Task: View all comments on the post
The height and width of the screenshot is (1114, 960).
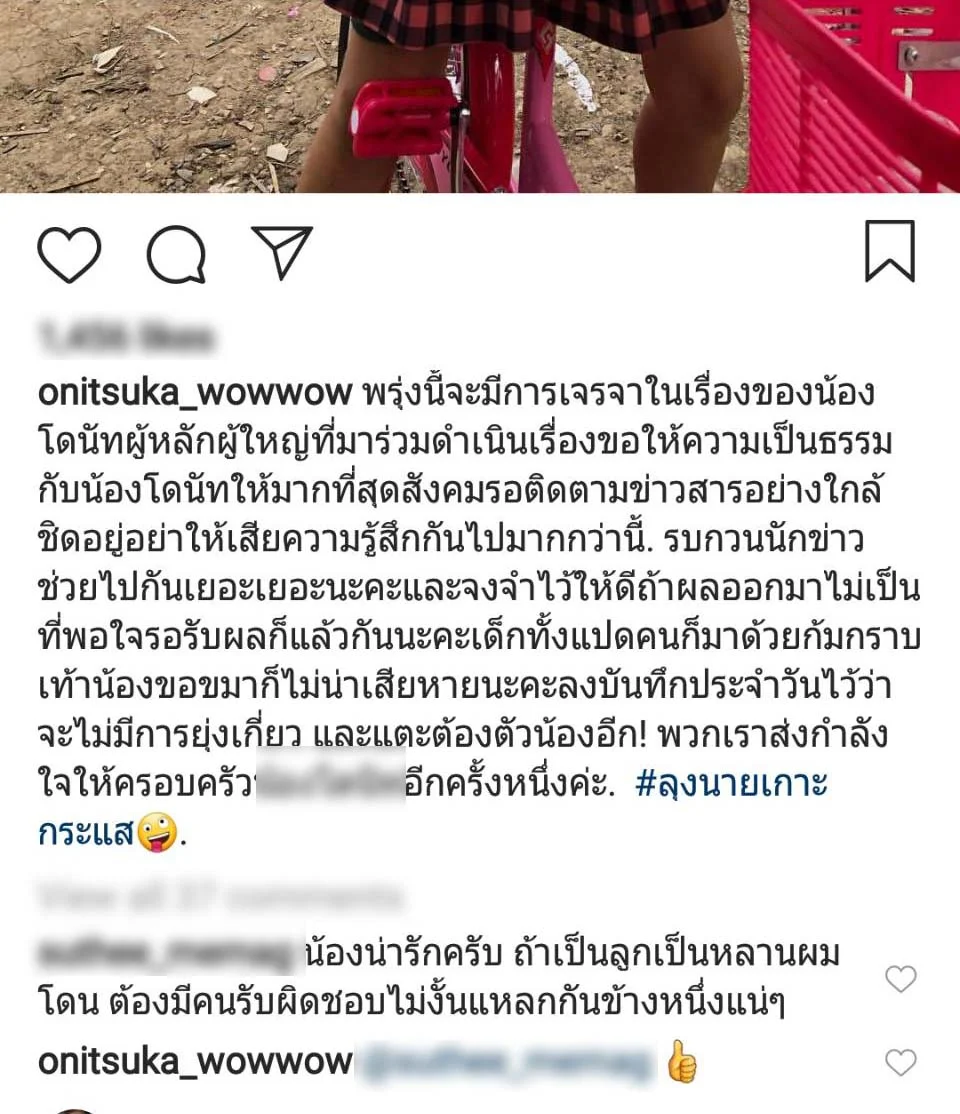Action: tap(220, 896)
